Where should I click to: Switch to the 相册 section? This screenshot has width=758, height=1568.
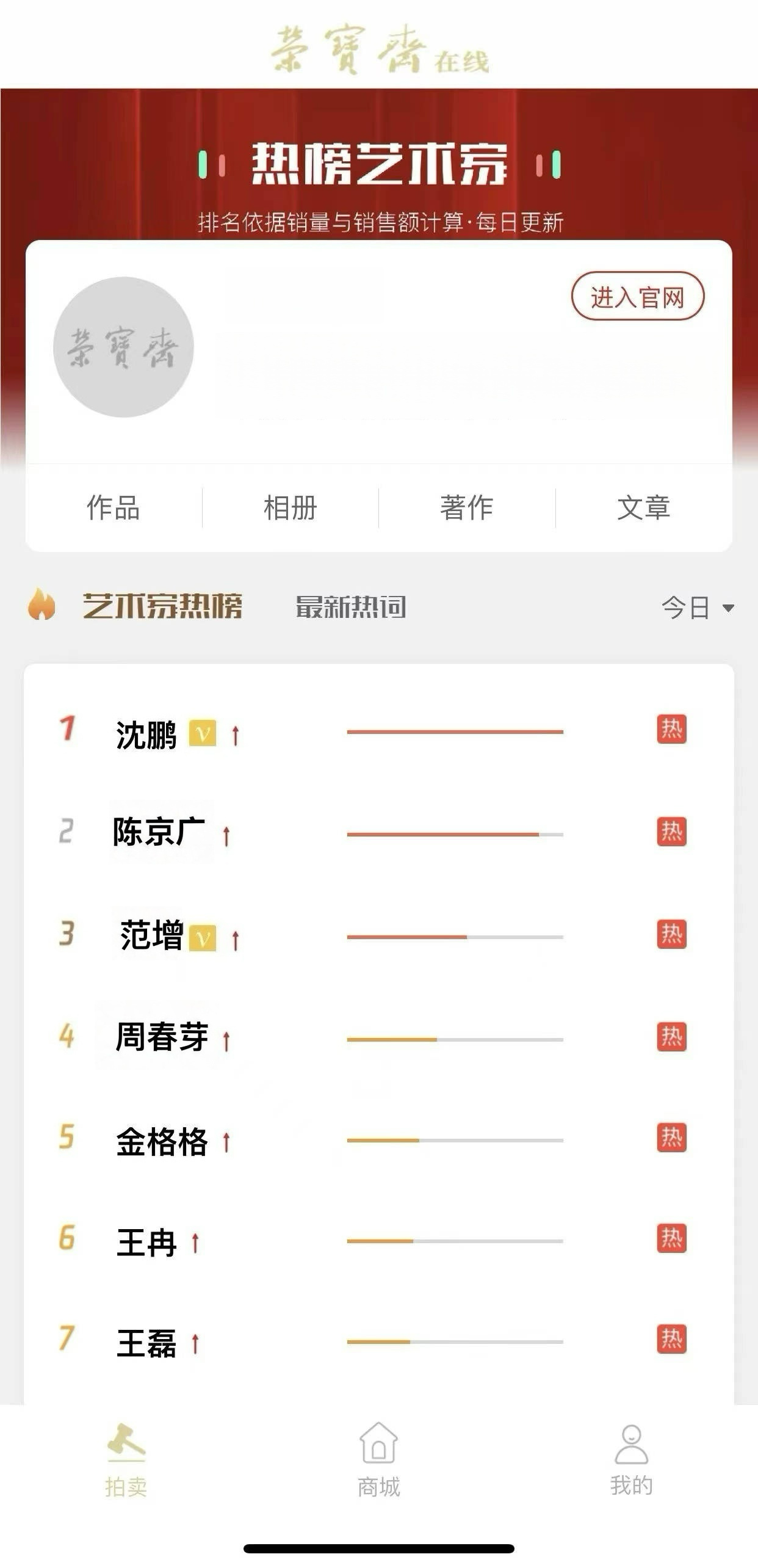(x=291, y=508)
